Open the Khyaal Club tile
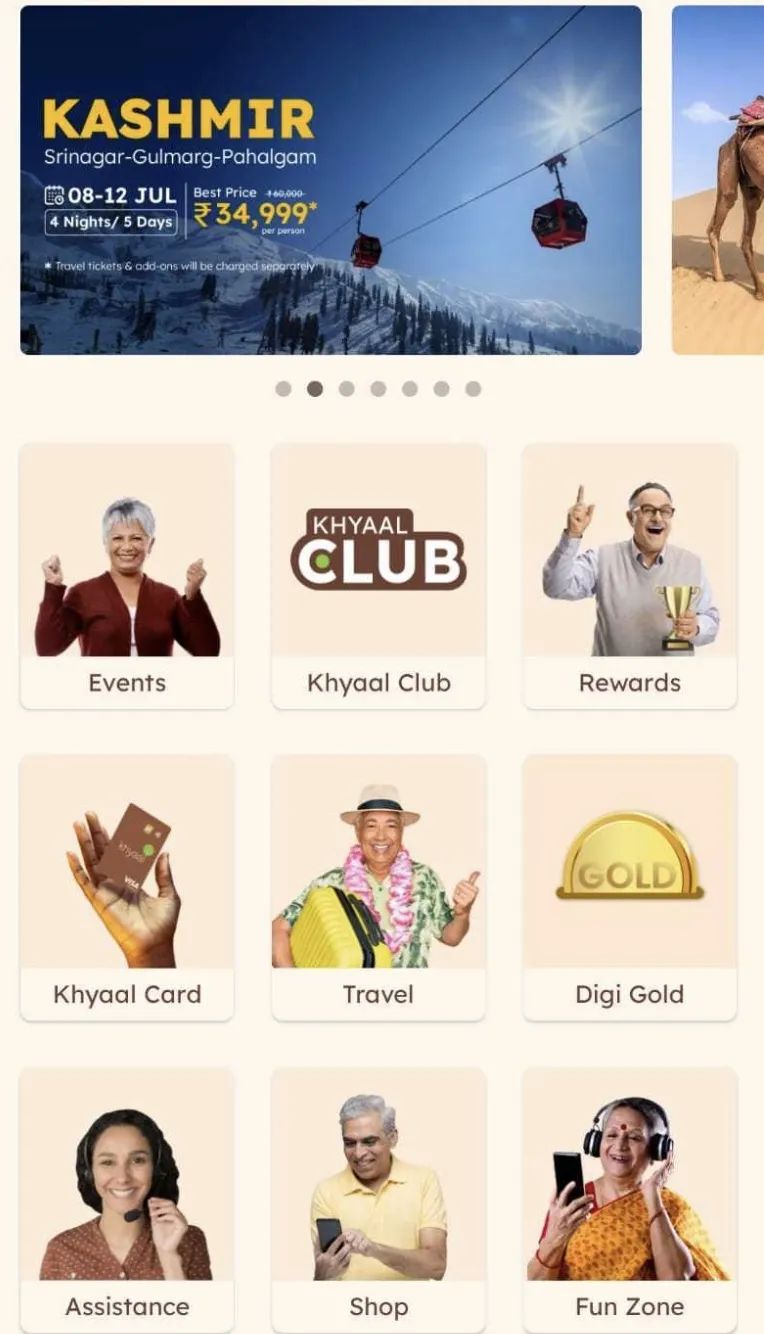This screenshot has width=764, height=1334. coord(378,577)
